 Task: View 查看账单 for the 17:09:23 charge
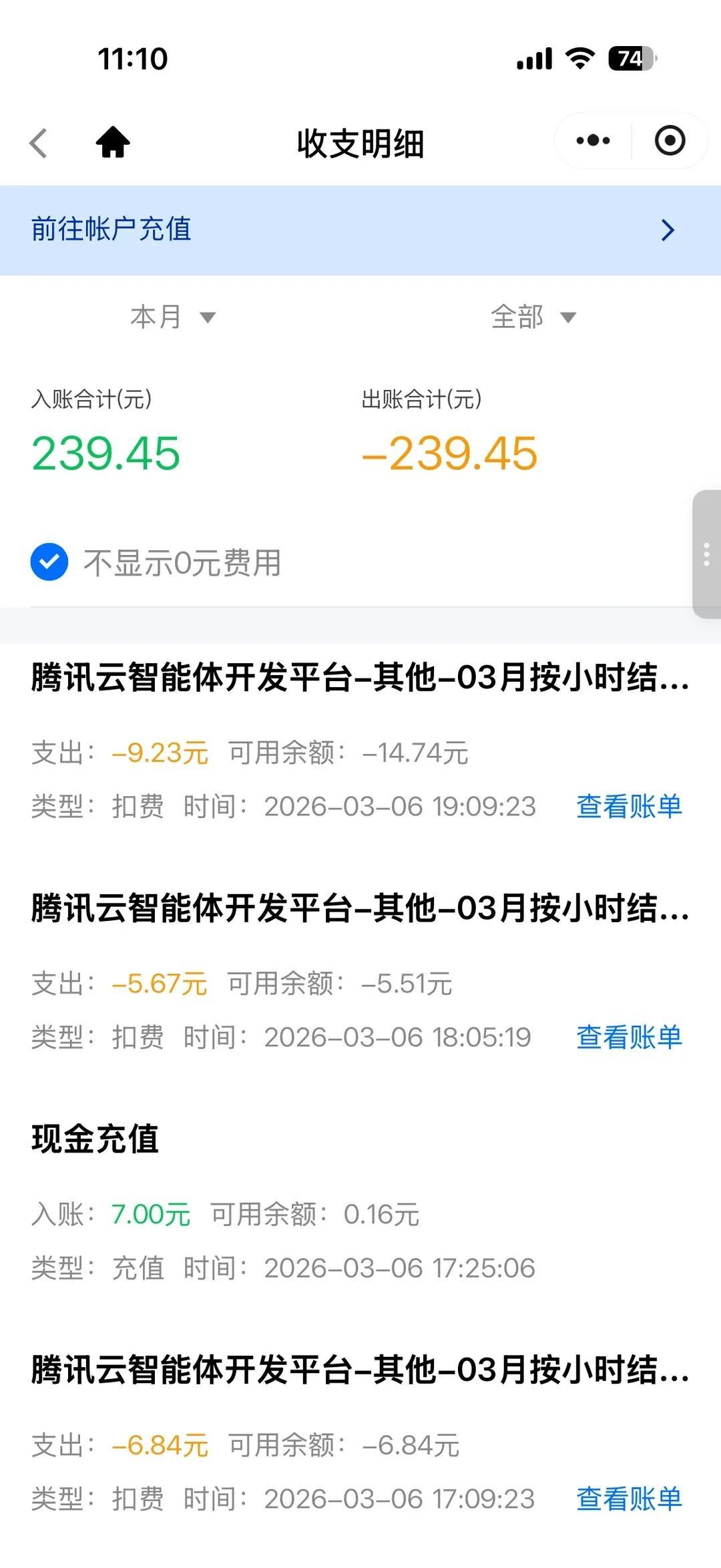point(629,1499)
